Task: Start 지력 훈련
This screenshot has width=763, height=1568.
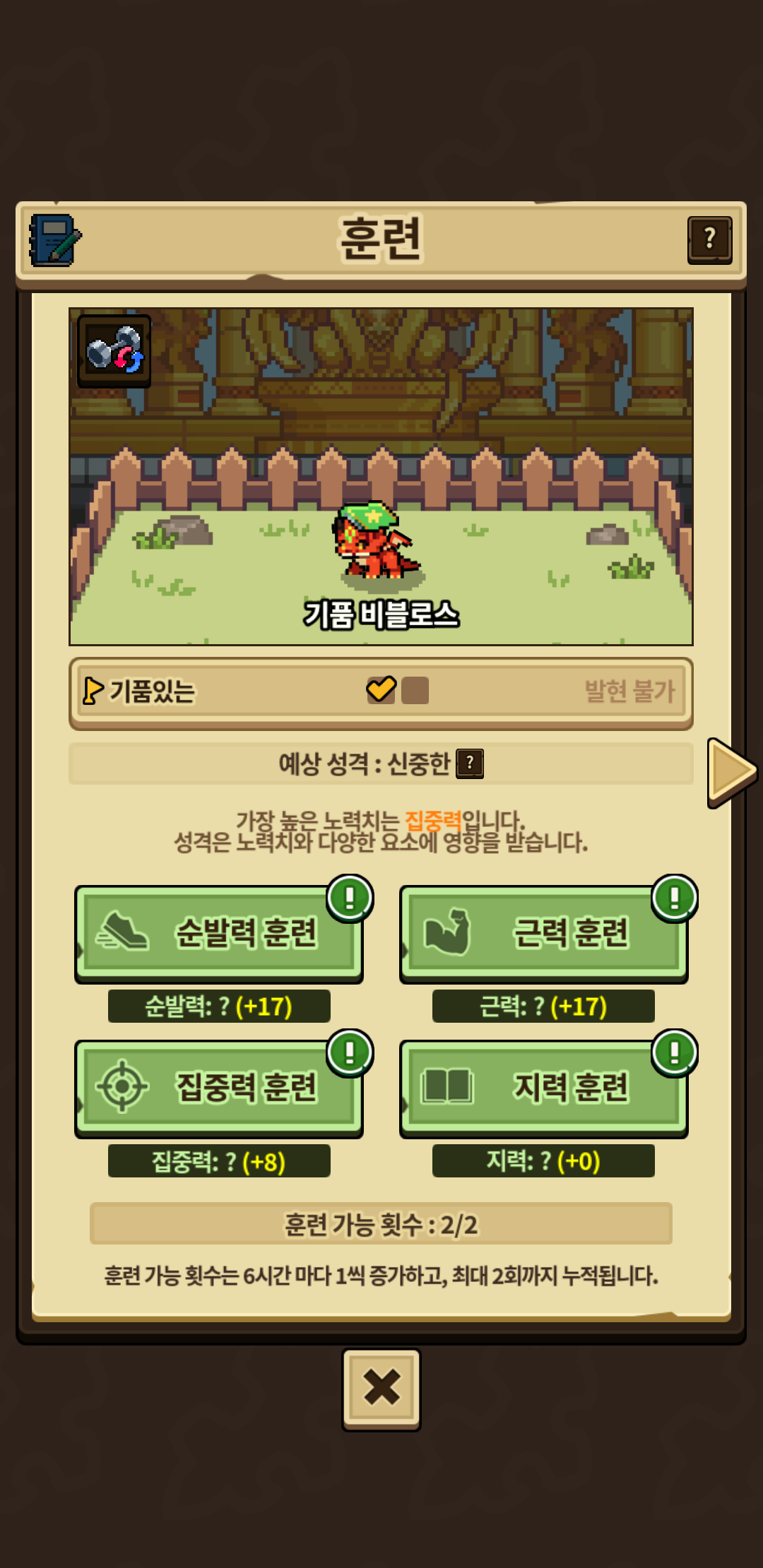Action: (x=543, y=1088)
